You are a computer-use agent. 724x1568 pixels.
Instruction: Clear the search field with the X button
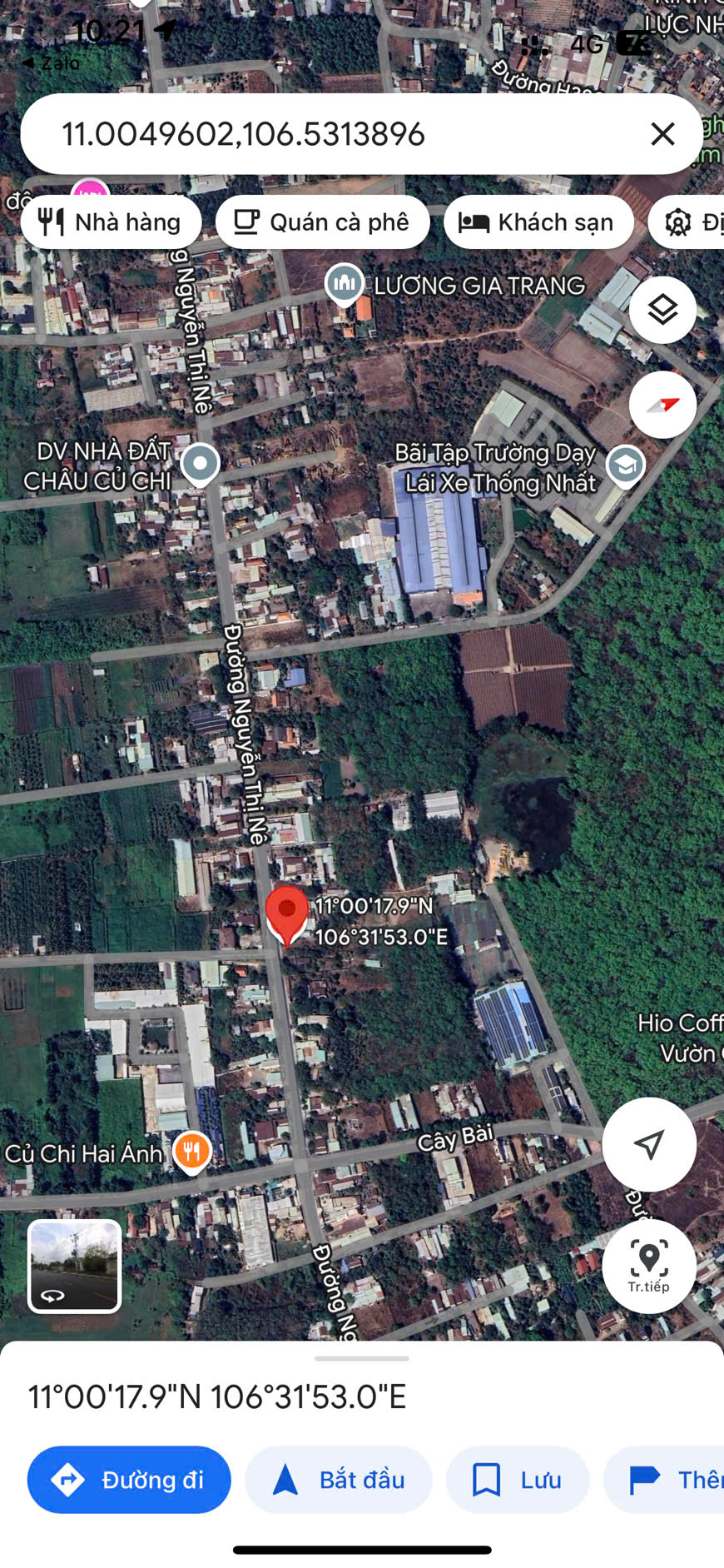tap(662, 134)
